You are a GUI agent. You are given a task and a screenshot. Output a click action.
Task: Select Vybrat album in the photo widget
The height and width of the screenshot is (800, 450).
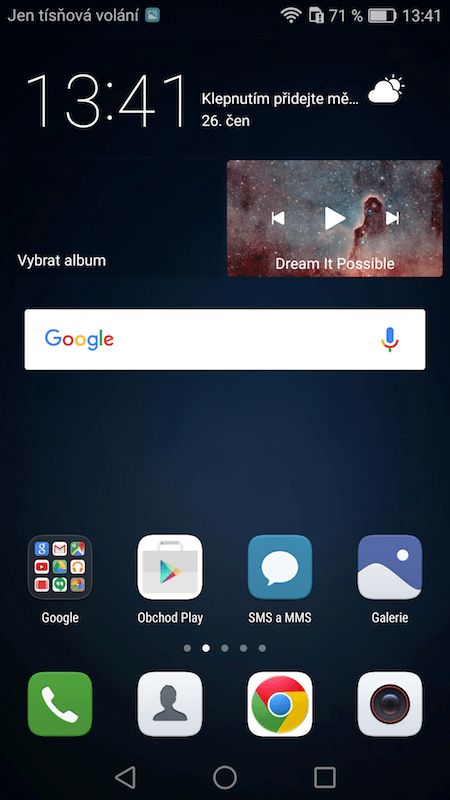point(62,261)
